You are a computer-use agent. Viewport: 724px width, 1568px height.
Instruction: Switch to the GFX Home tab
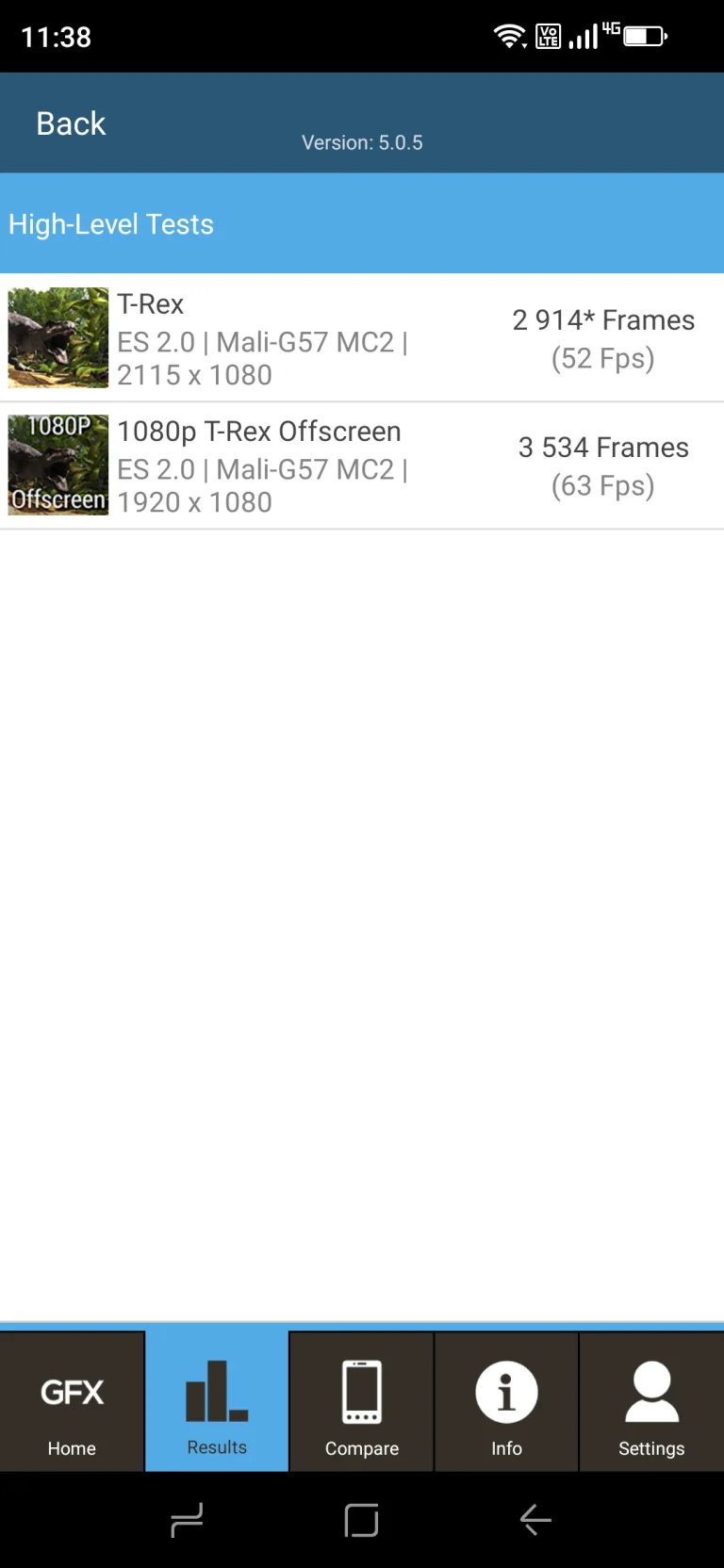[73, 1403]
